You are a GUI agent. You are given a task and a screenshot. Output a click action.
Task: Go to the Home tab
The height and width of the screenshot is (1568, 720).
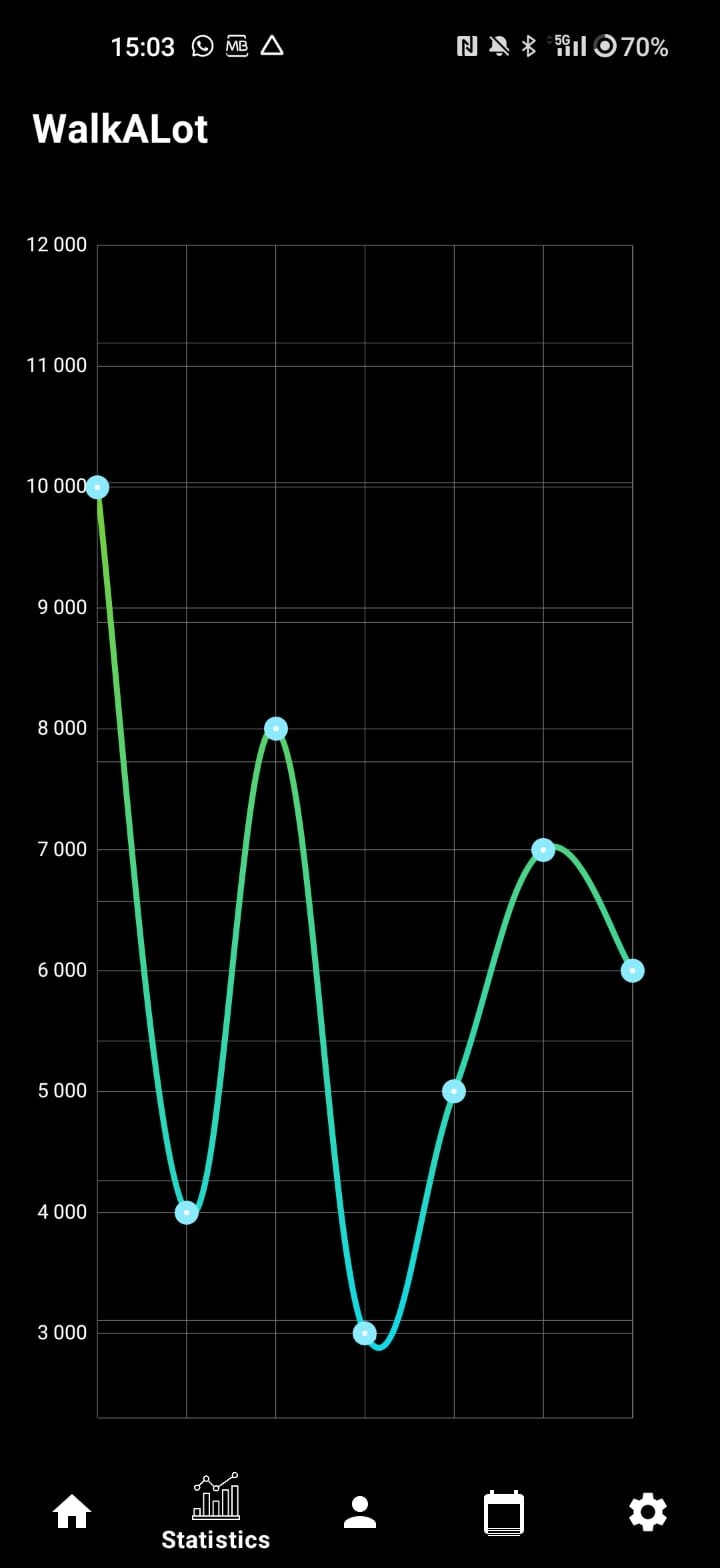click(x=72, y=1511)
